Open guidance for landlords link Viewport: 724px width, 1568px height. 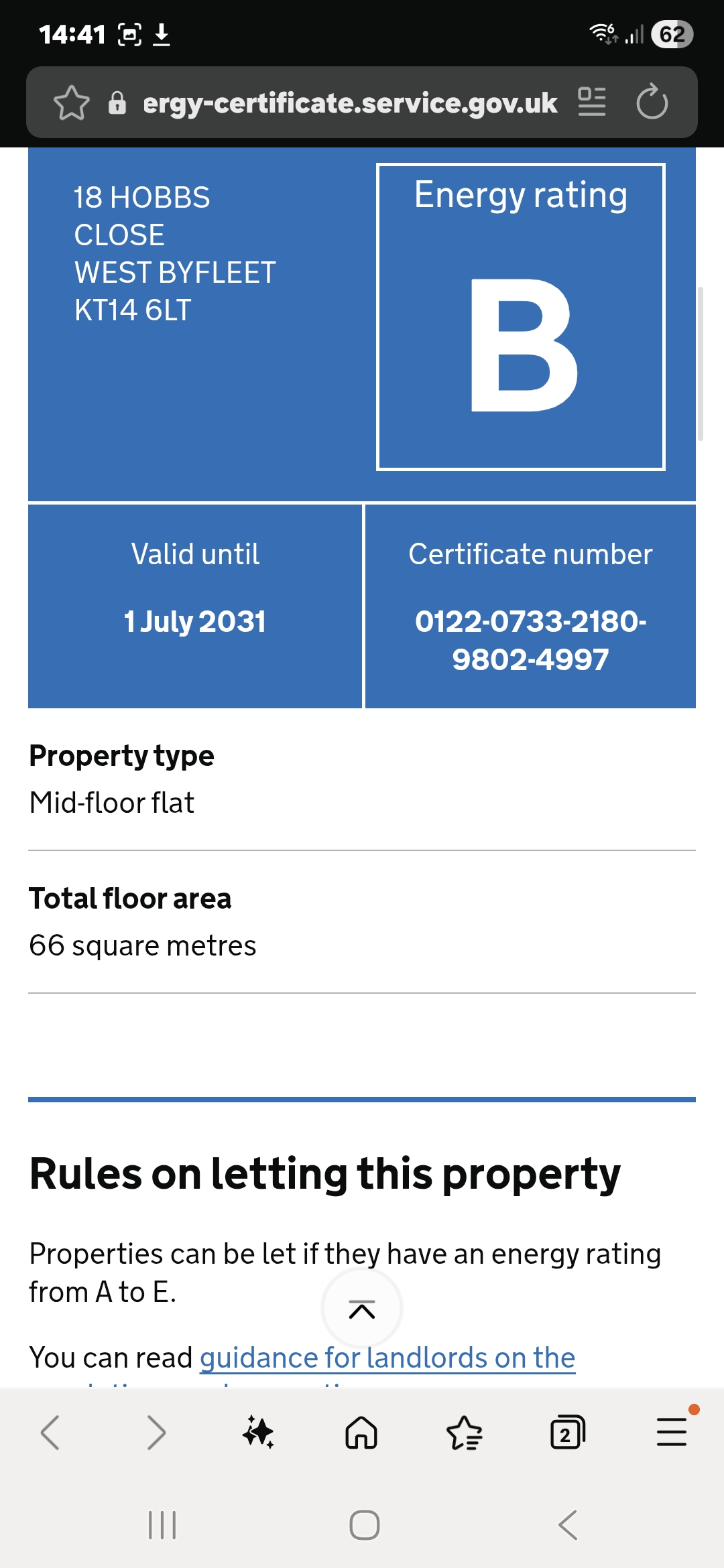pyautogui.click(x=387, y=1358)
